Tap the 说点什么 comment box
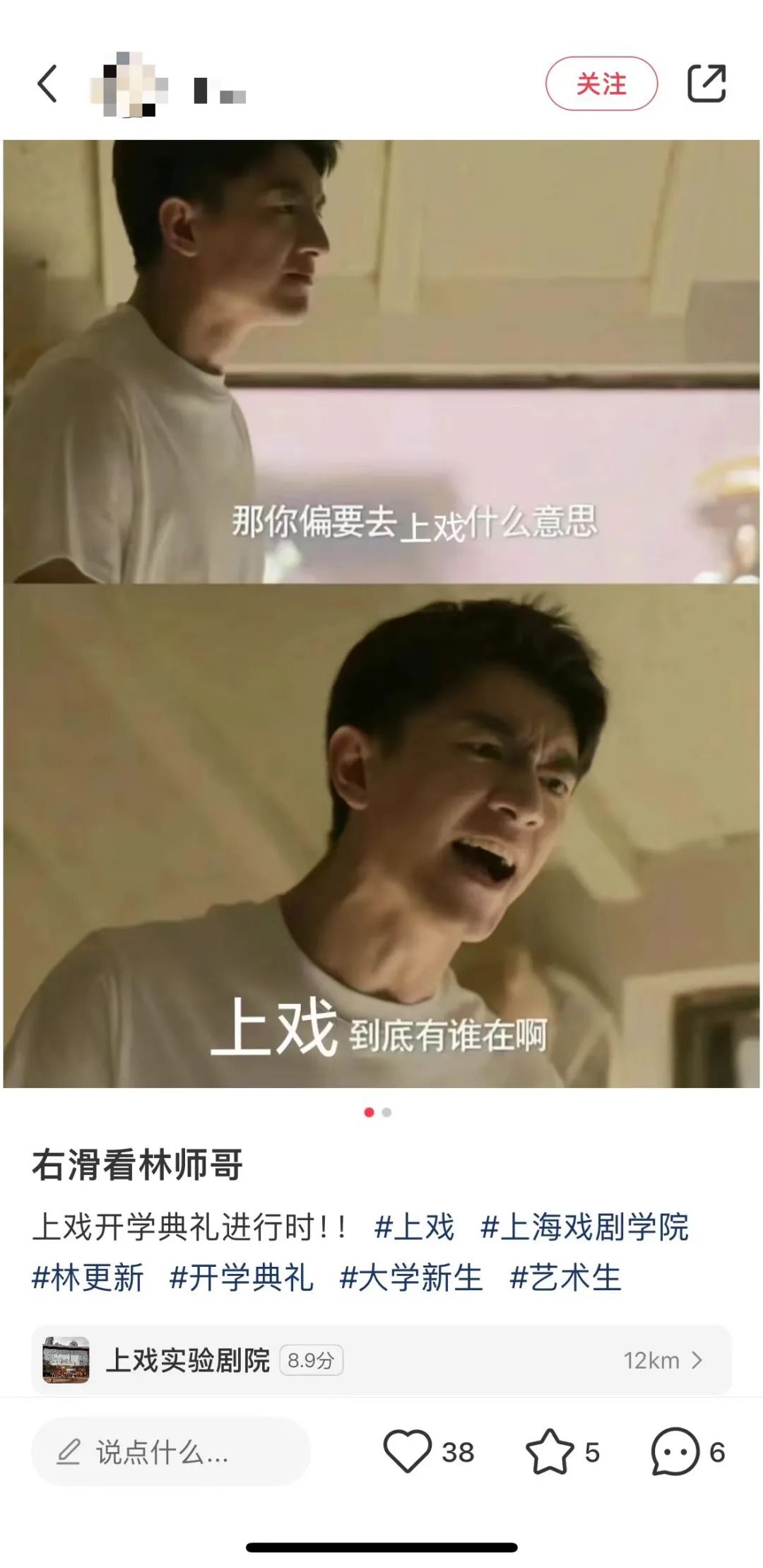Image resolution: width=763 pixels, height=1568 pixels. [x=171, y=1452]
